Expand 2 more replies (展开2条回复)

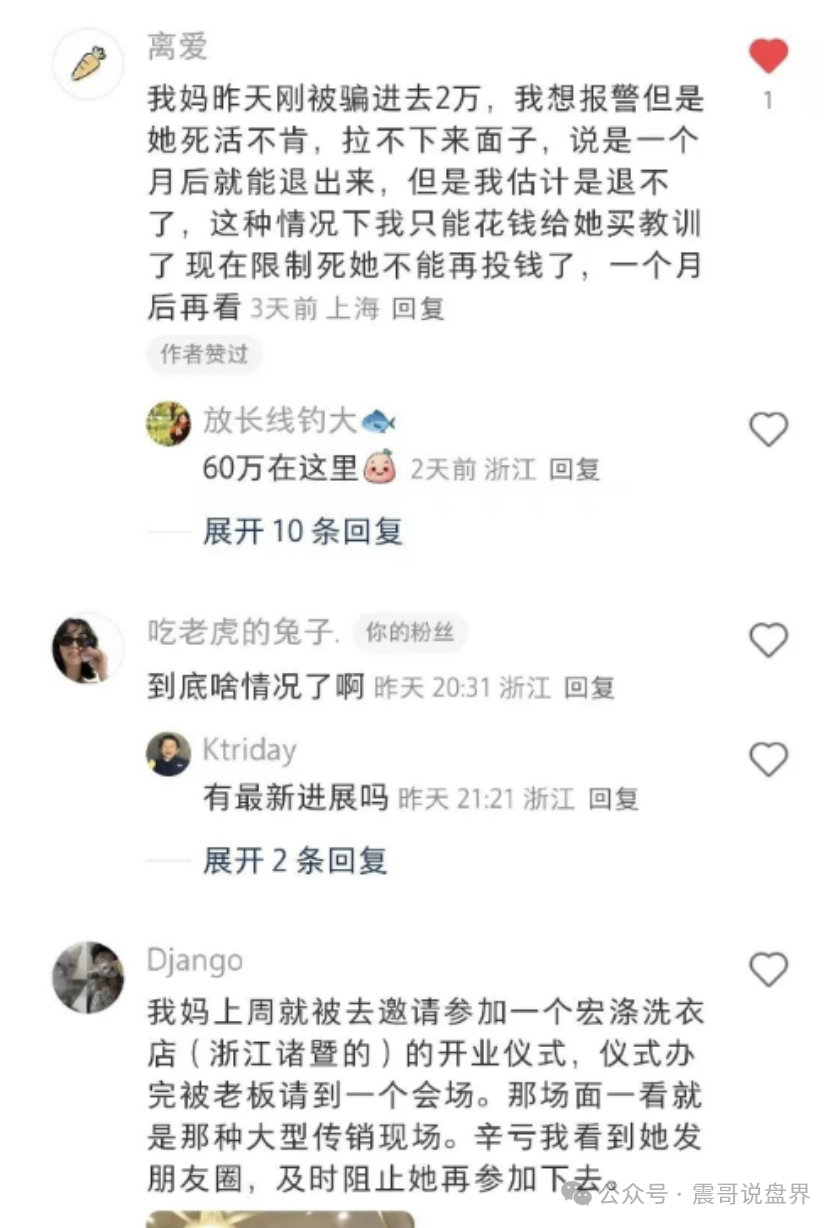pyautogui.click(x=294, y=860)
